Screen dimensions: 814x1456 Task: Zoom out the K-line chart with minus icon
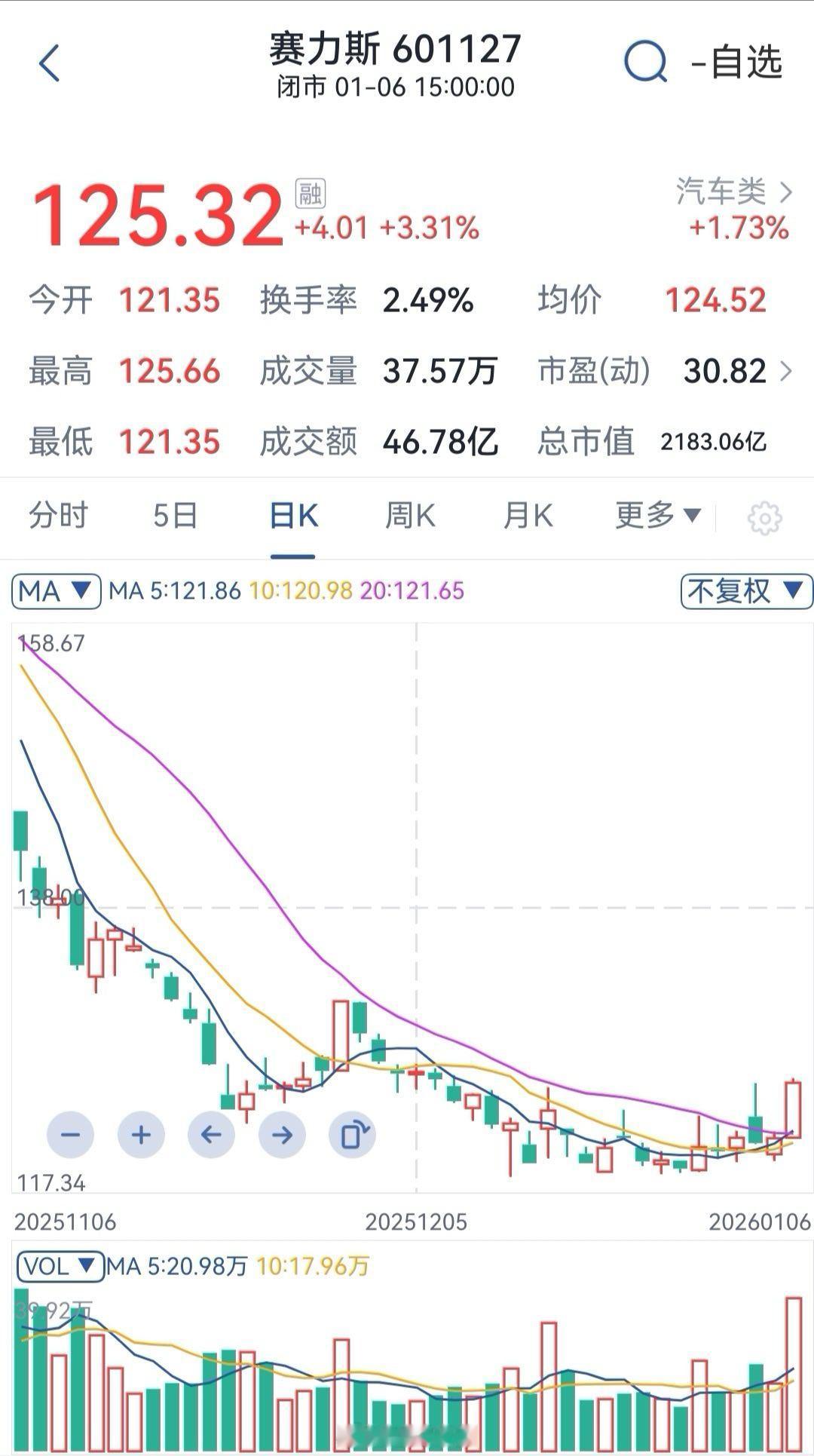coord(70,1135)
